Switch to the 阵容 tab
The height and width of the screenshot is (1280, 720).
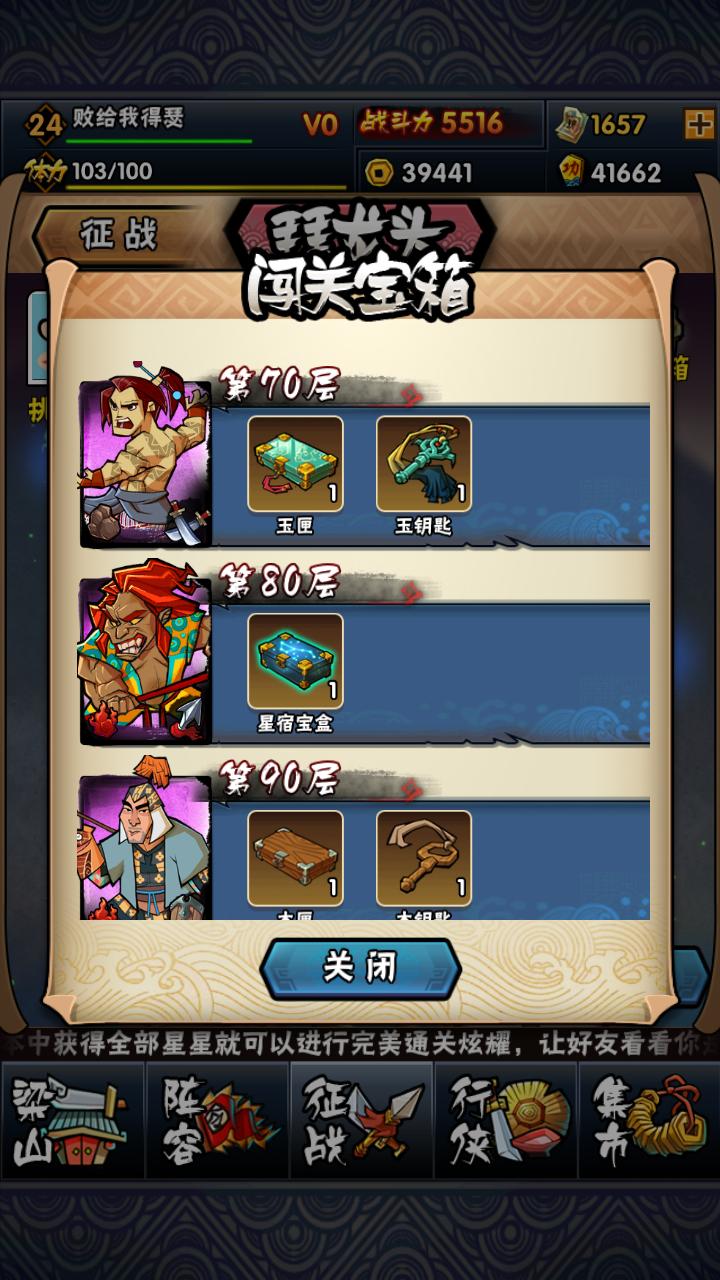point(217,1120)
